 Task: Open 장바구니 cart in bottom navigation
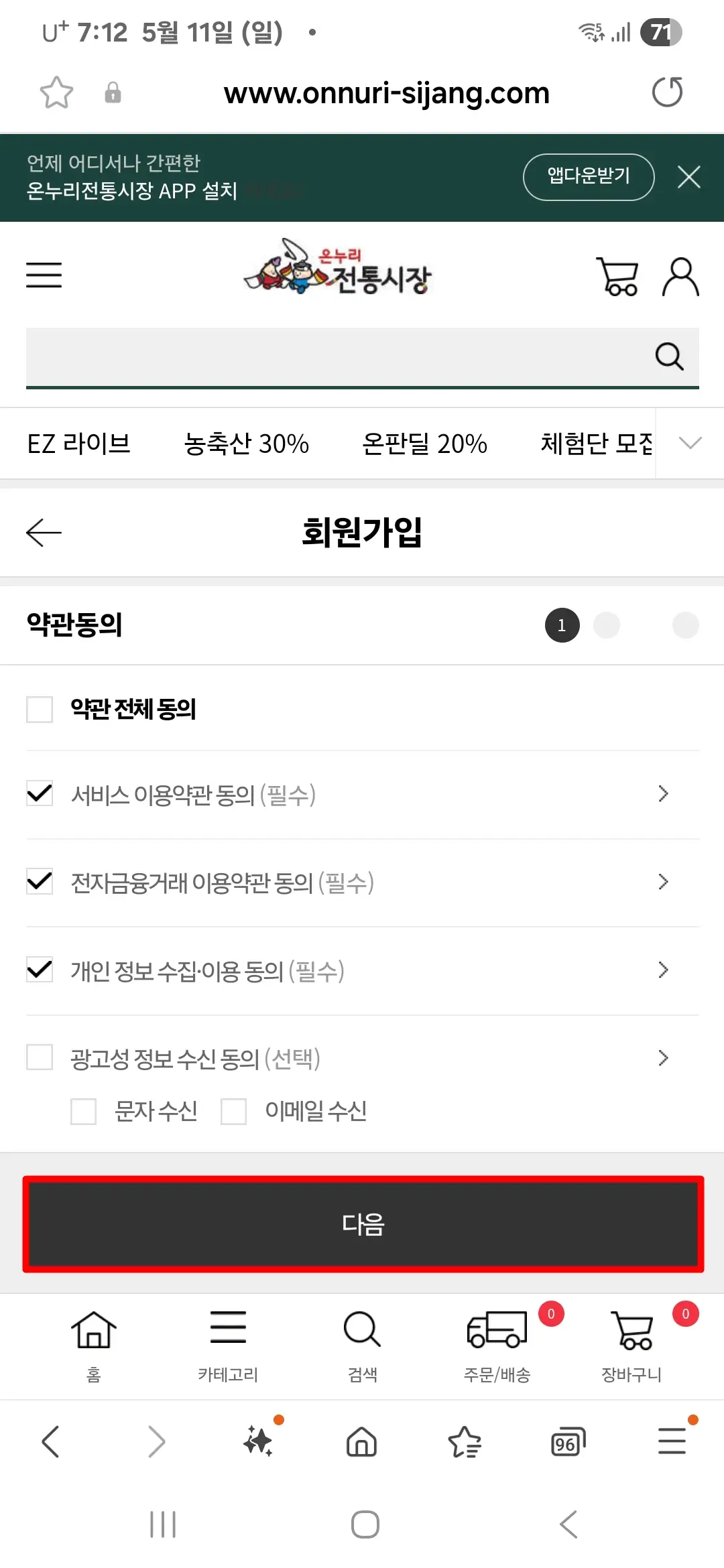tap(631, 1333)
